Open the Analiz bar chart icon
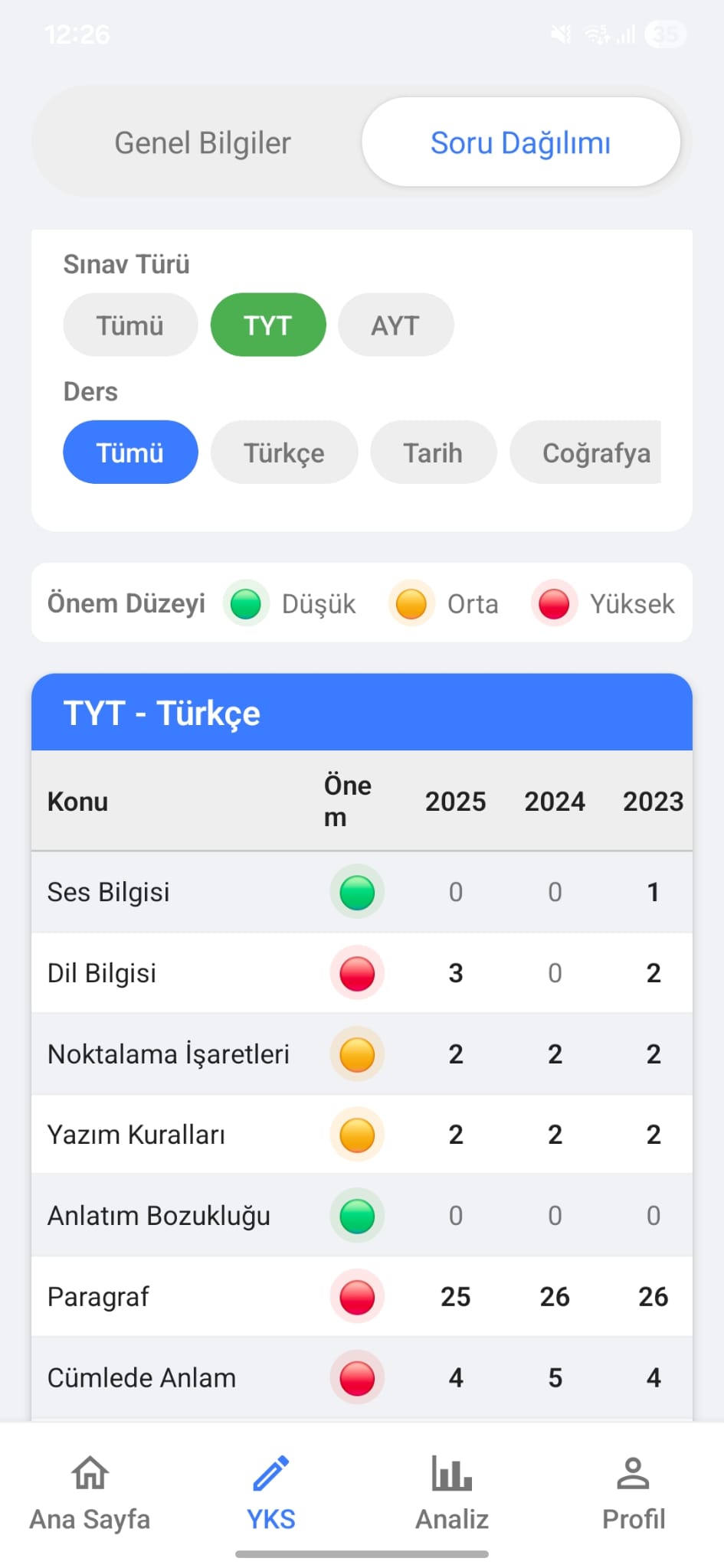The image size is (724, 1568). pos(450,1472)
